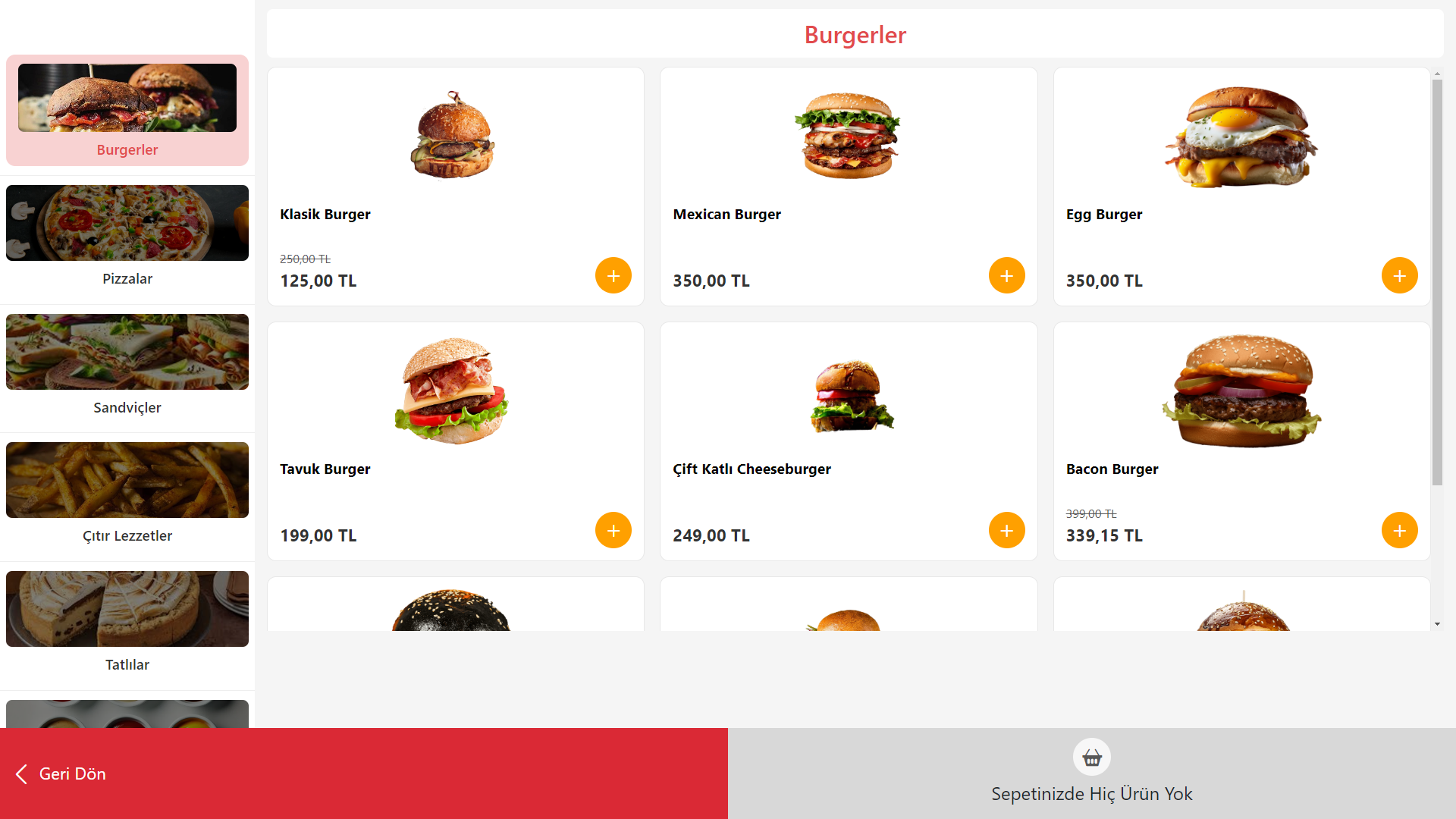Open the Sandviçler category
Viewport: 1456px width, 819px height.
127,366
